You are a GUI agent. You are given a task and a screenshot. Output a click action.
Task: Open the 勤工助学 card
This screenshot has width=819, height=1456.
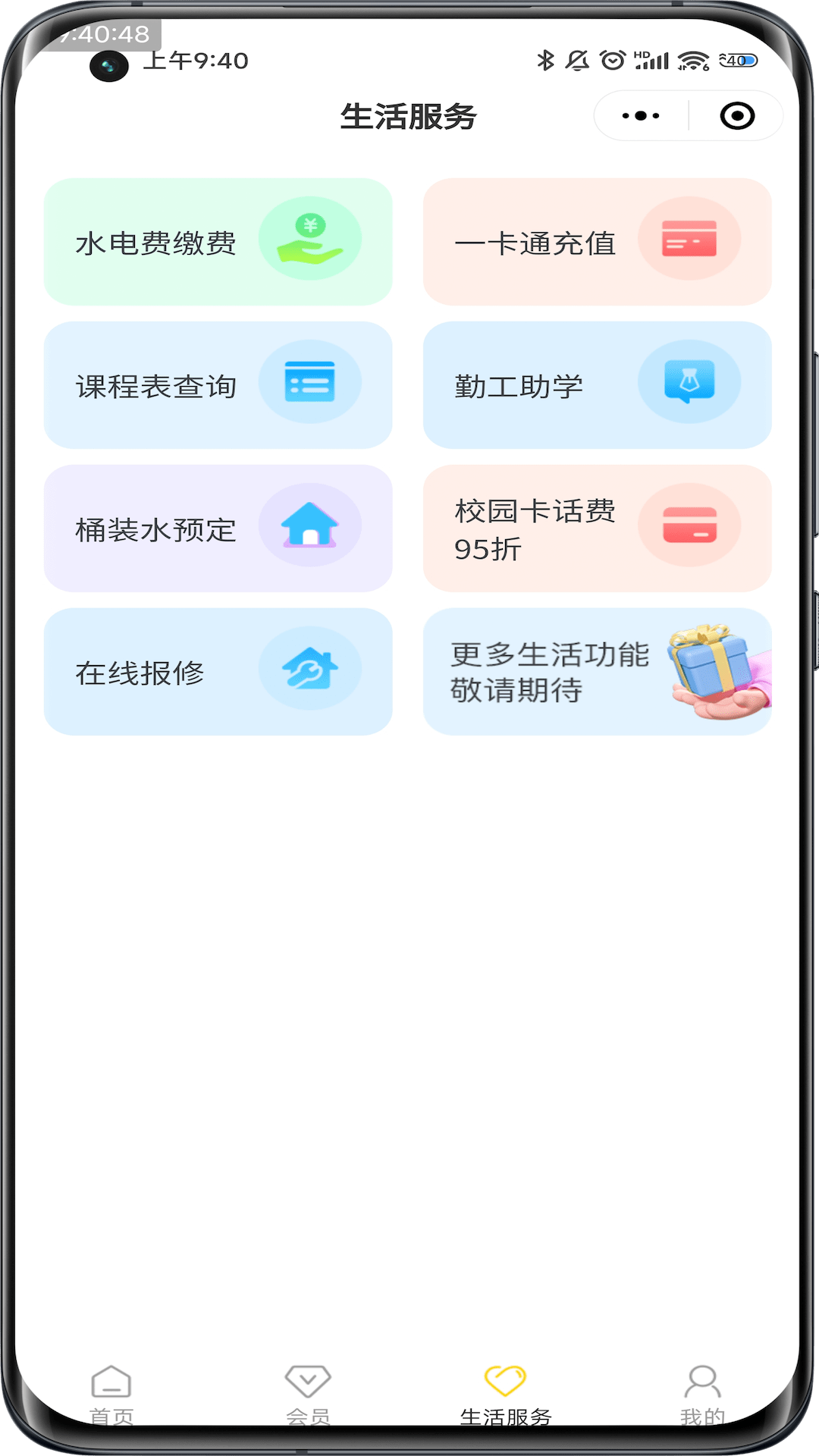pos(597,385)
